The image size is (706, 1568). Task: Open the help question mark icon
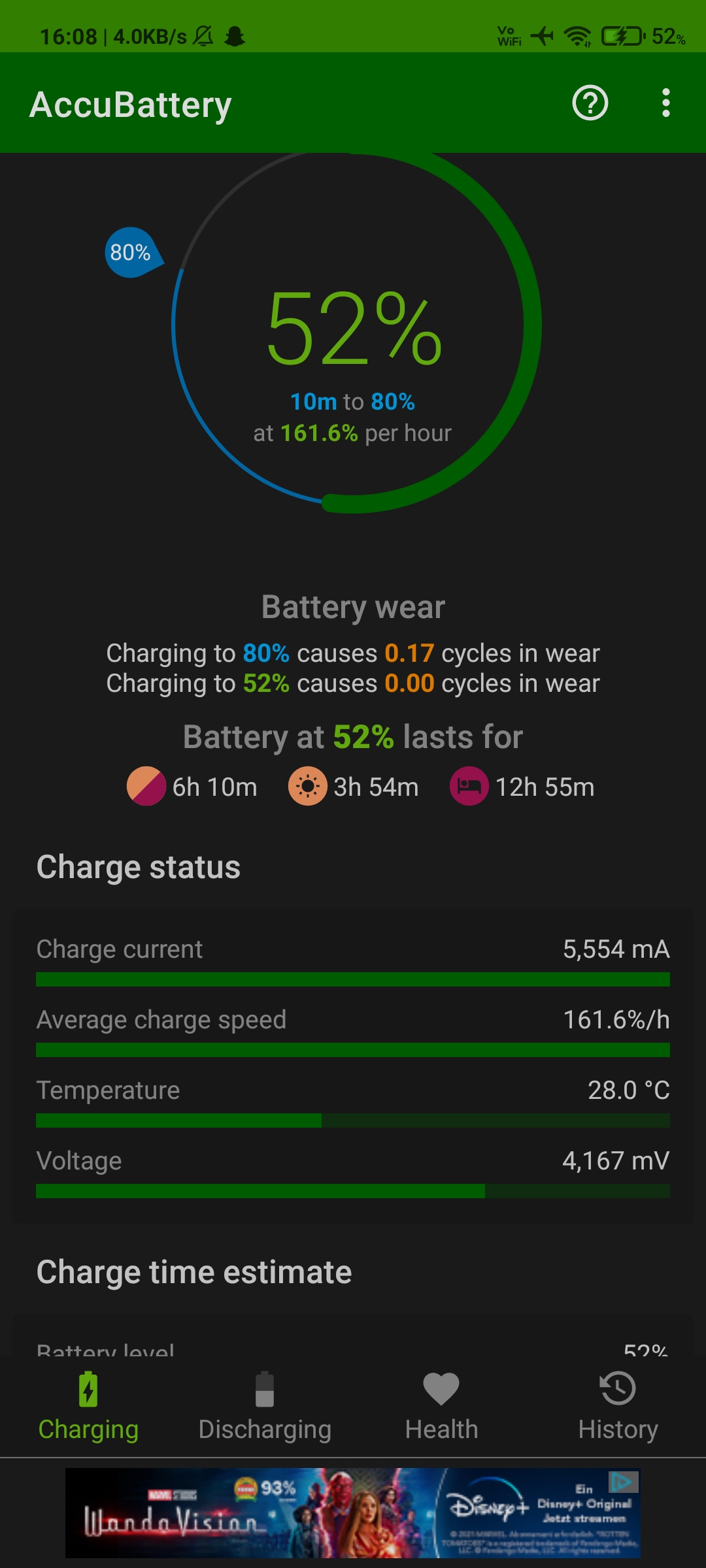coord(590,103)
